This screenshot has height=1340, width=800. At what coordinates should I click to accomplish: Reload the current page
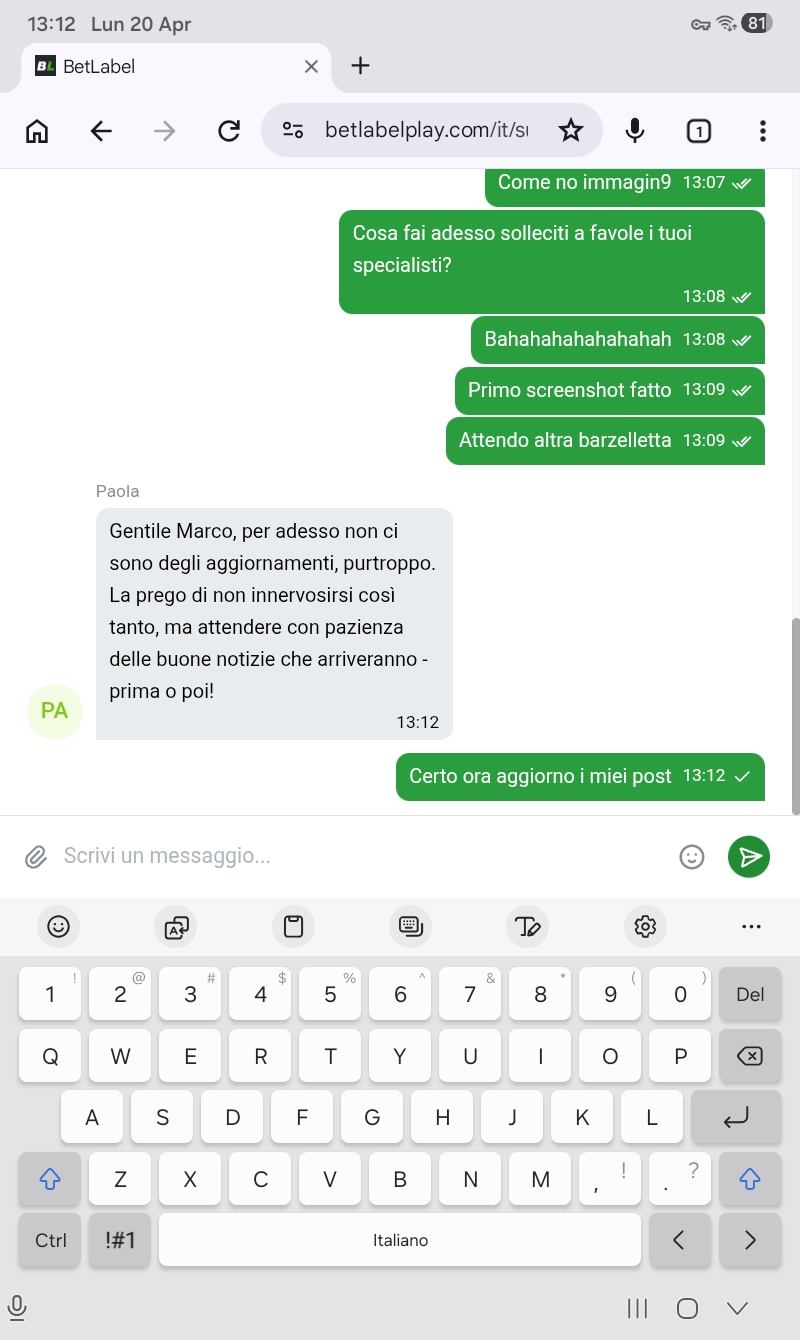tap(229, 131)
